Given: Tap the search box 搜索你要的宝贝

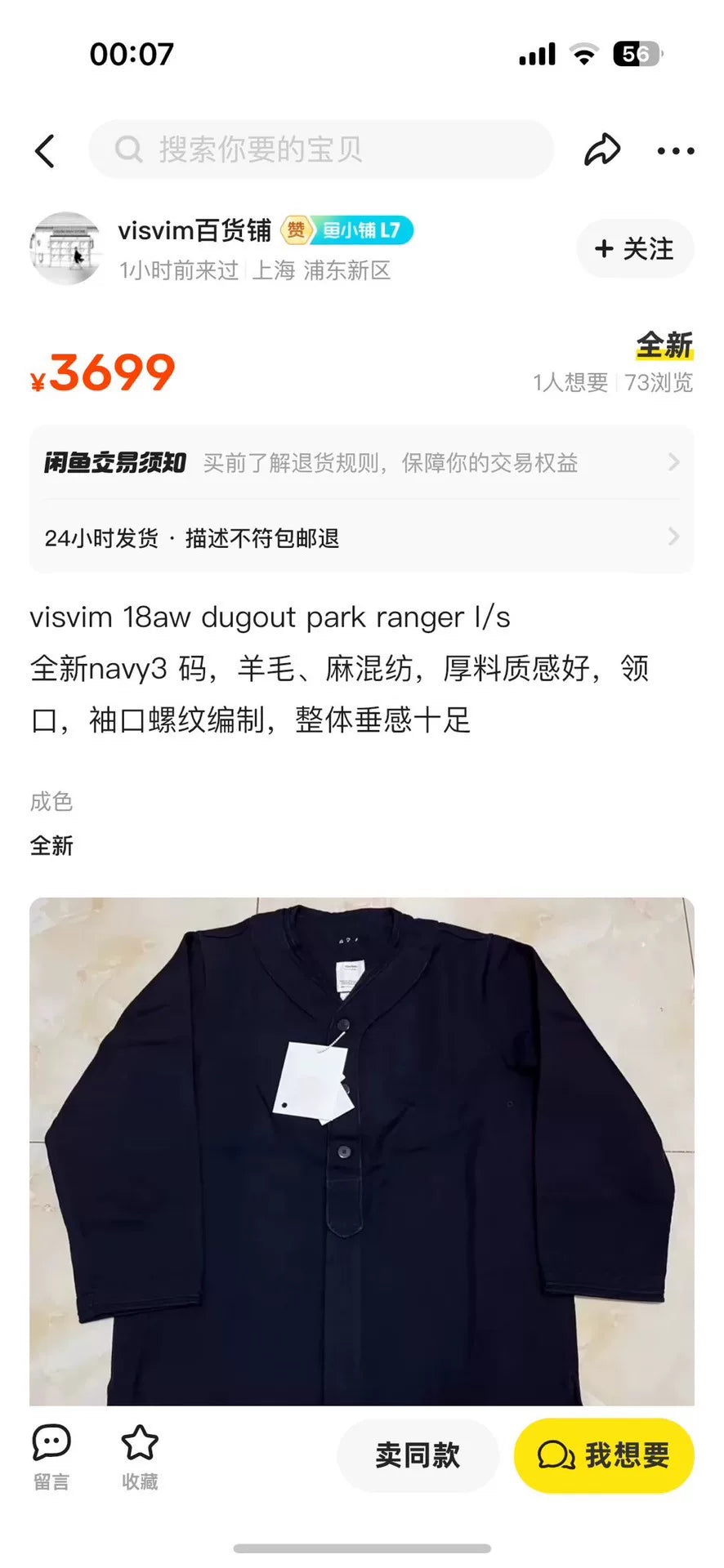Looking at the screenshot, I should pos(320,149).
